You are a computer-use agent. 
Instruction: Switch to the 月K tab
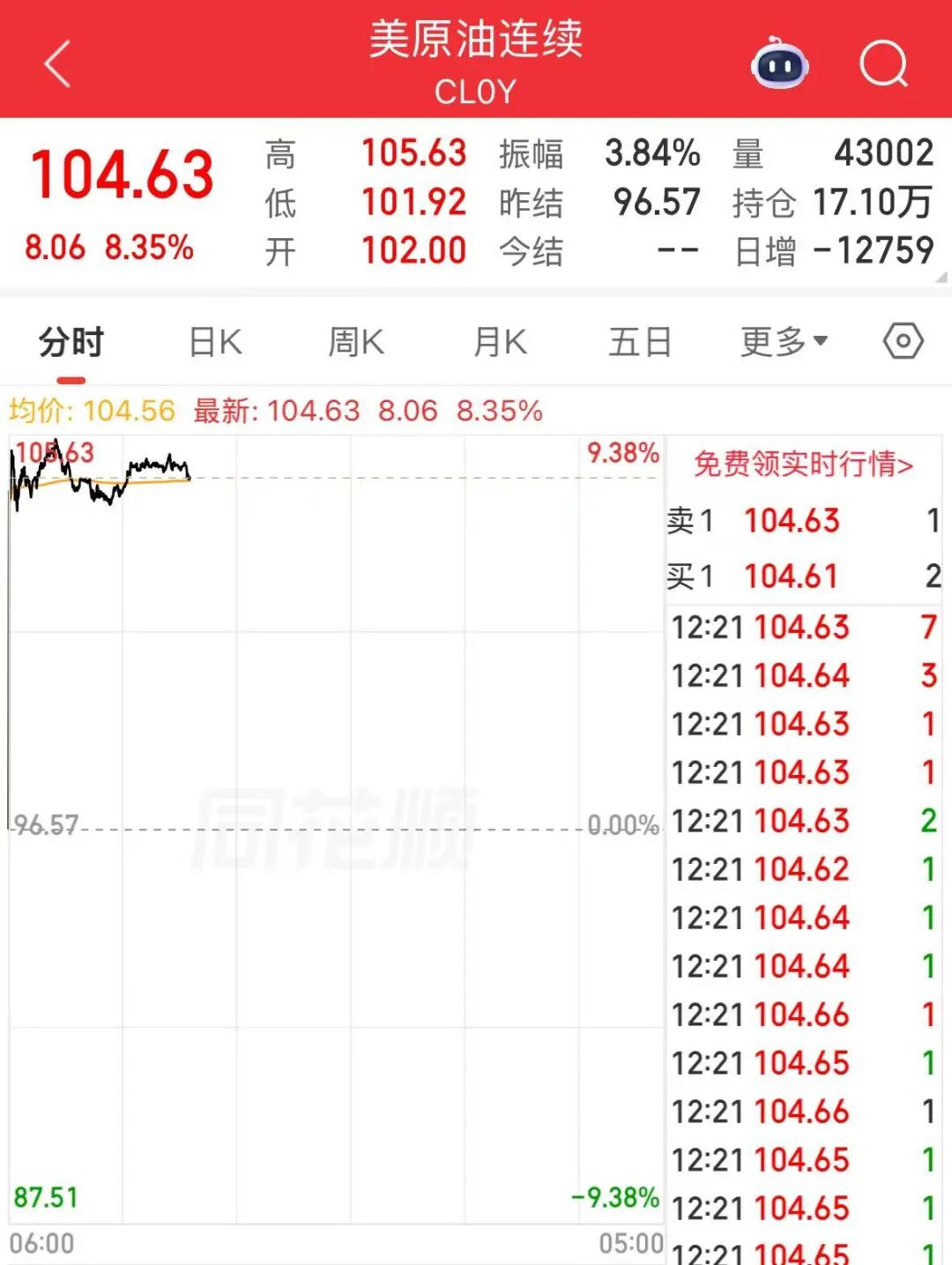tap(498, 341)
